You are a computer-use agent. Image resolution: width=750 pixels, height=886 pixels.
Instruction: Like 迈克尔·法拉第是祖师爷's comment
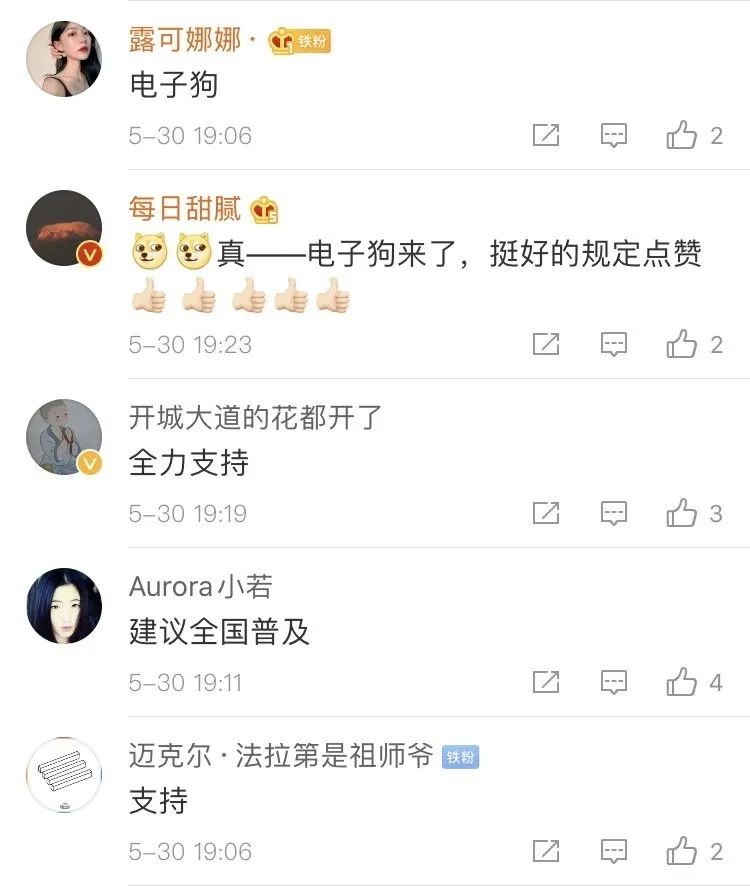[682, 852]
